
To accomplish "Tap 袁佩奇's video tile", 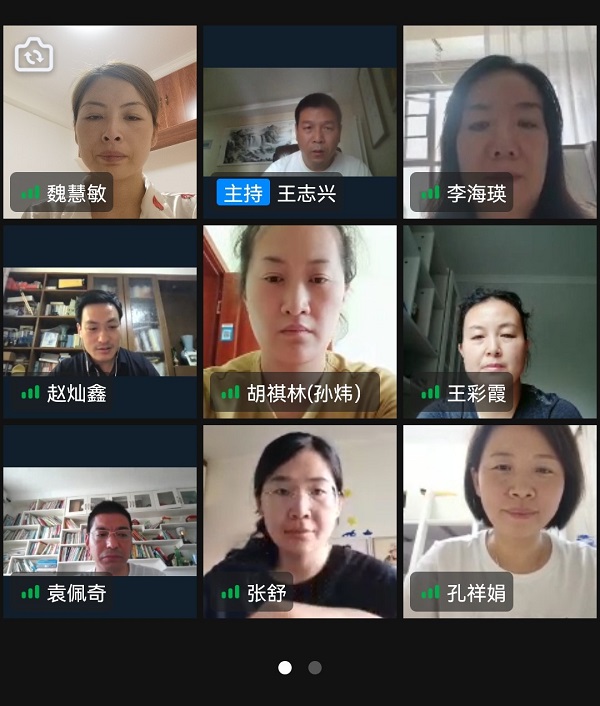I will tap(100, 522).
